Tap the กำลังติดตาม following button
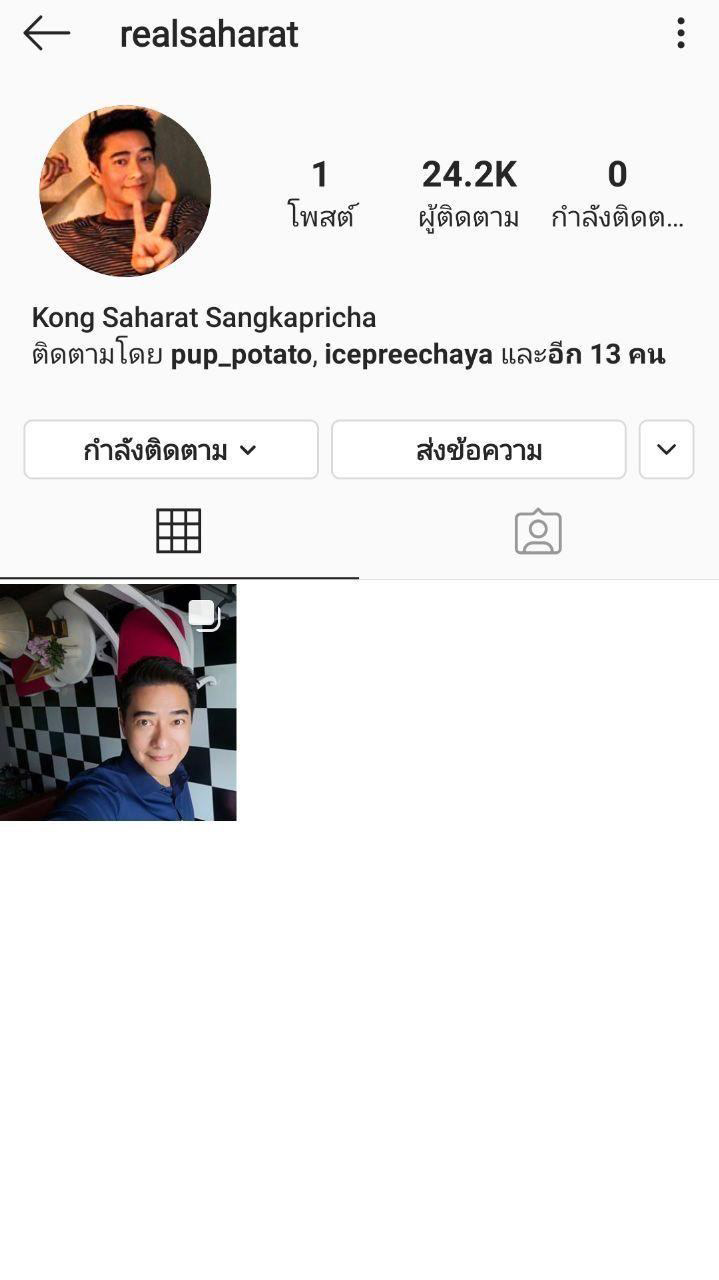The image size is (719, 1280). (171, 450)
